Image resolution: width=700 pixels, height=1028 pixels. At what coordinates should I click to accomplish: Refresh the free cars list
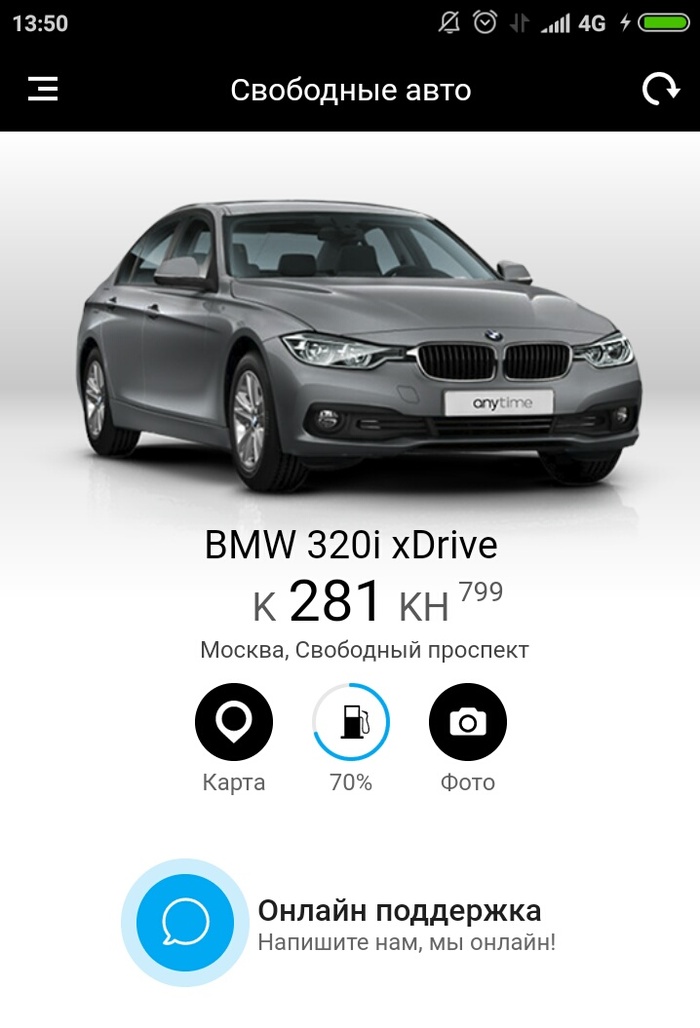(659, 90)
